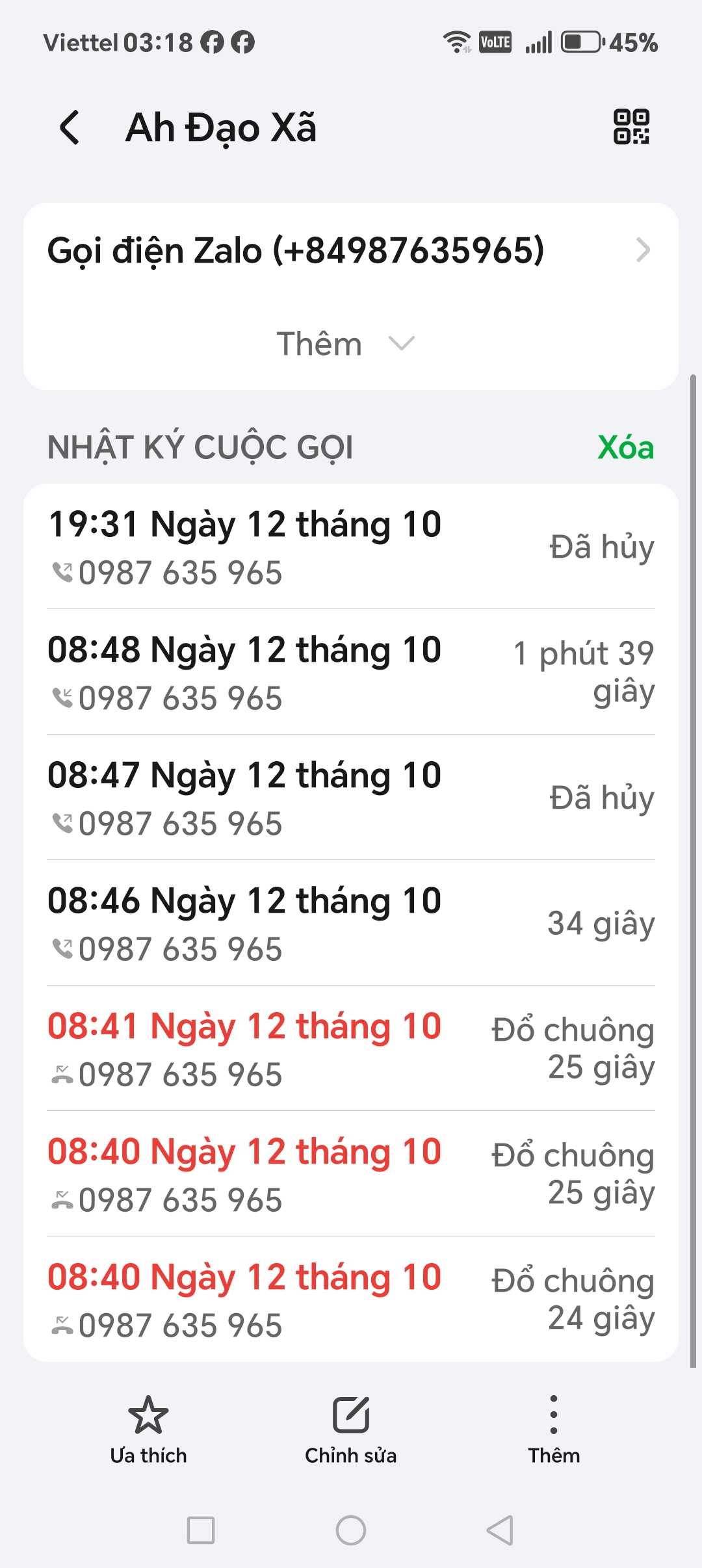
Task: Open the contact QR code icon
Action: pos(631,127)
